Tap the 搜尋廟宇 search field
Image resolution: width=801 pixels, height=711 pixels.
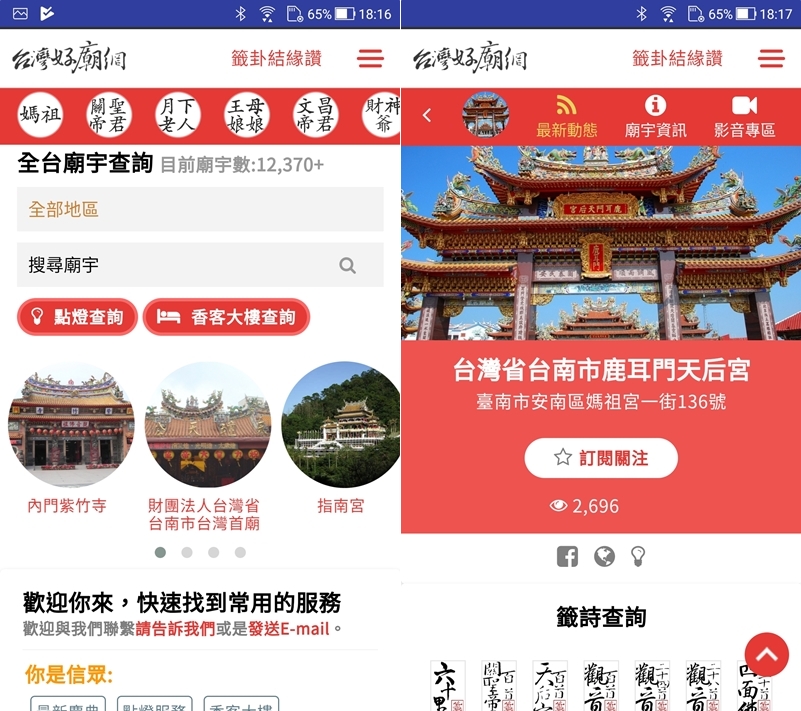coord(180,265)
